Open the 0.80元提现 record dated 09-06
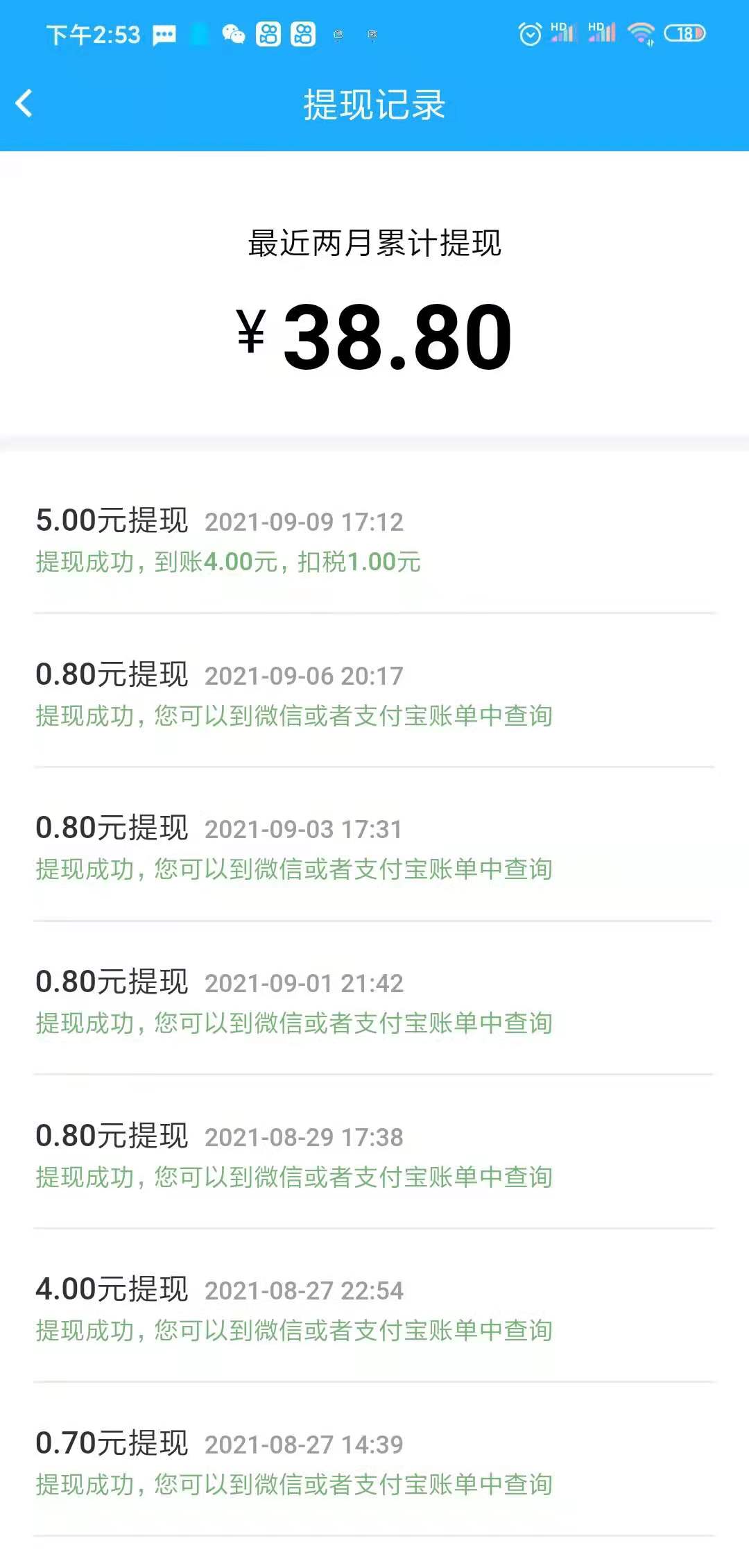 [x=374, y=694]
